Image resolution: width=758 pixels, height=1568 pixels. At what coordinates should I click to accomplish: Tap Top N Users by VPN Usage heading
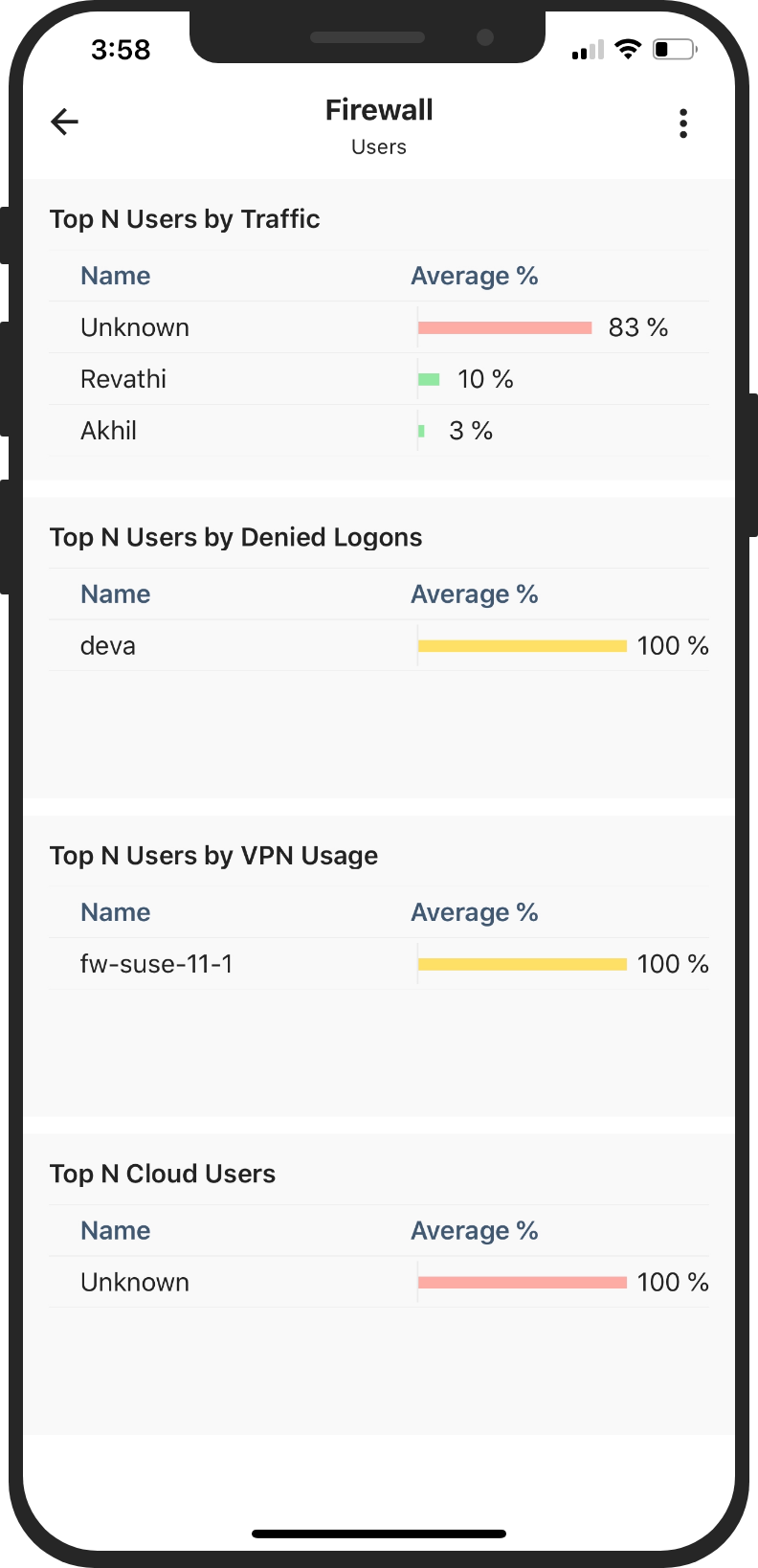pyautogui.click(x=212, y=855)
